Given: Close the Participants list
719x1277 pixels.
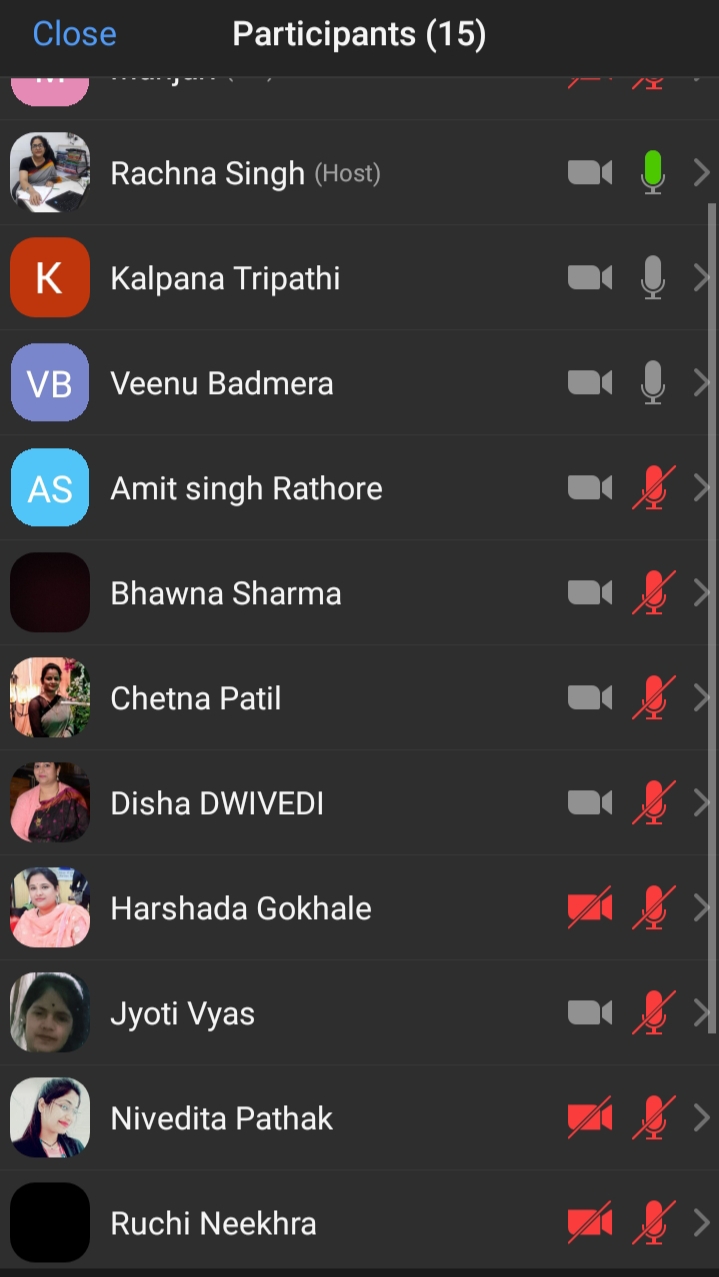Looking at the screenshot, I should point(74,34).
